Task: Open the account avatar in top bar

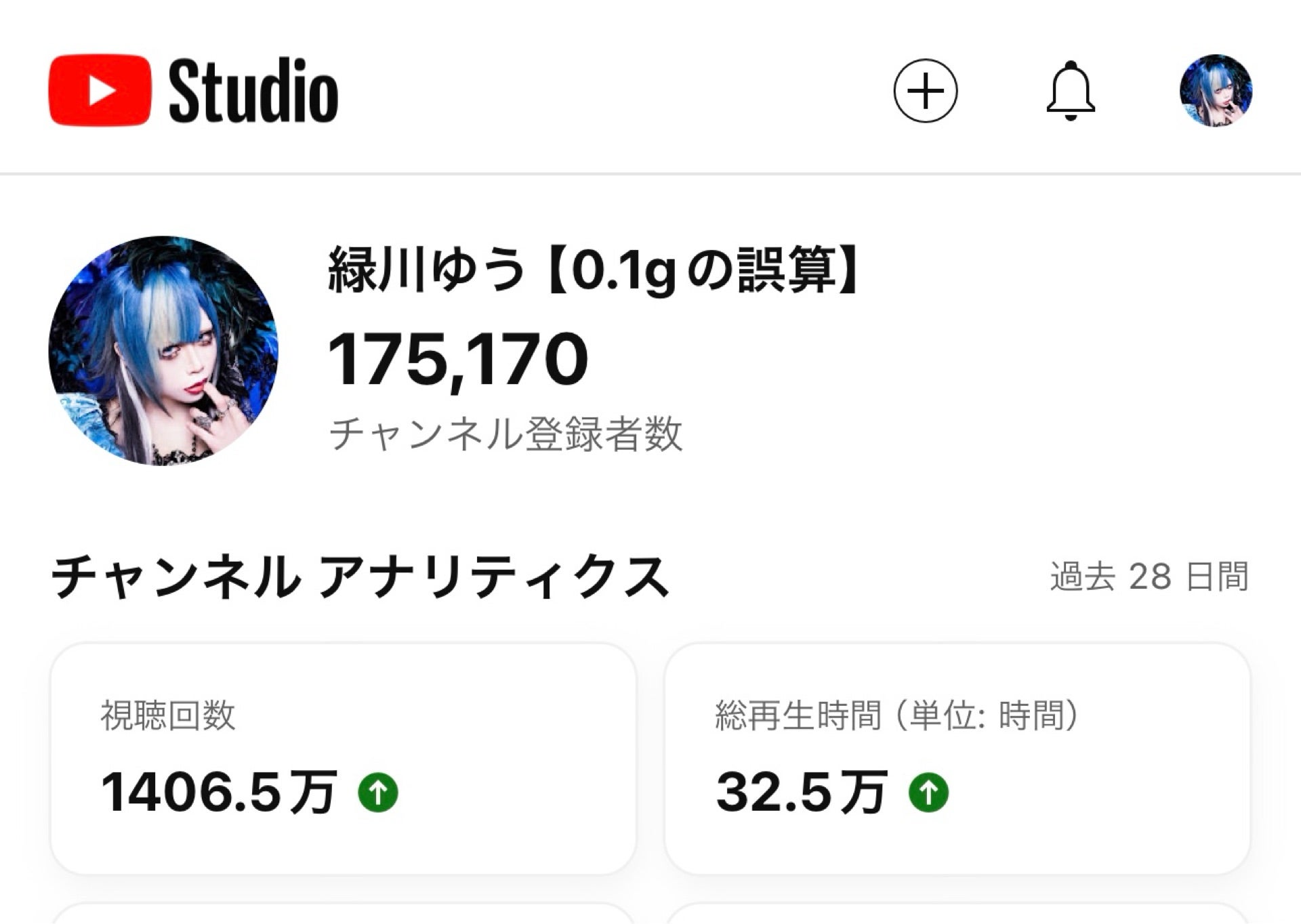Action: pyautogui.click(x=1216, y=91)
